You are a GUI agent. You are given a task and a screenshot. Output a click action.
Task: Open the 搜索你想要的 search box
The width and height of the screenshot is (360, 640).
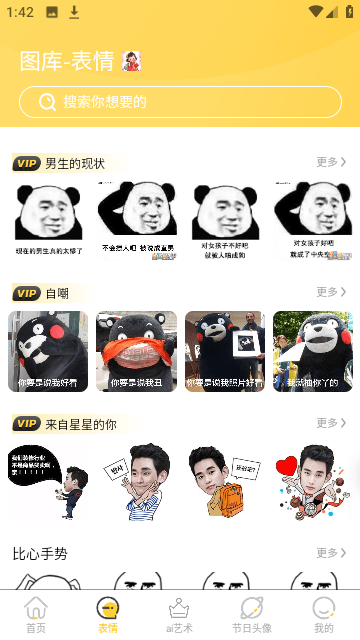click(x=180, y=102)
